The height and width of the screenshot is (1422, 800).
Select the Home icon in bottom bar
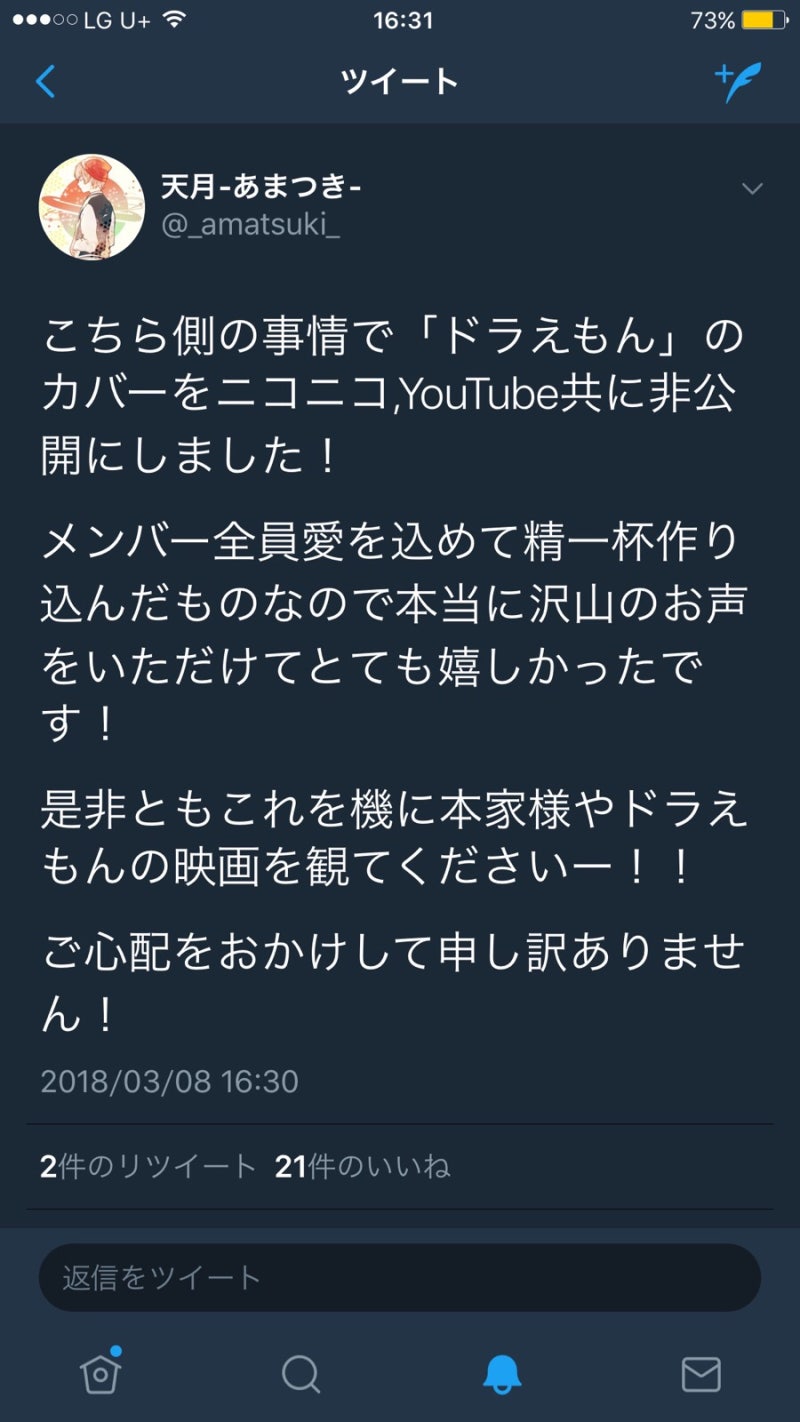coord(100,1374)
